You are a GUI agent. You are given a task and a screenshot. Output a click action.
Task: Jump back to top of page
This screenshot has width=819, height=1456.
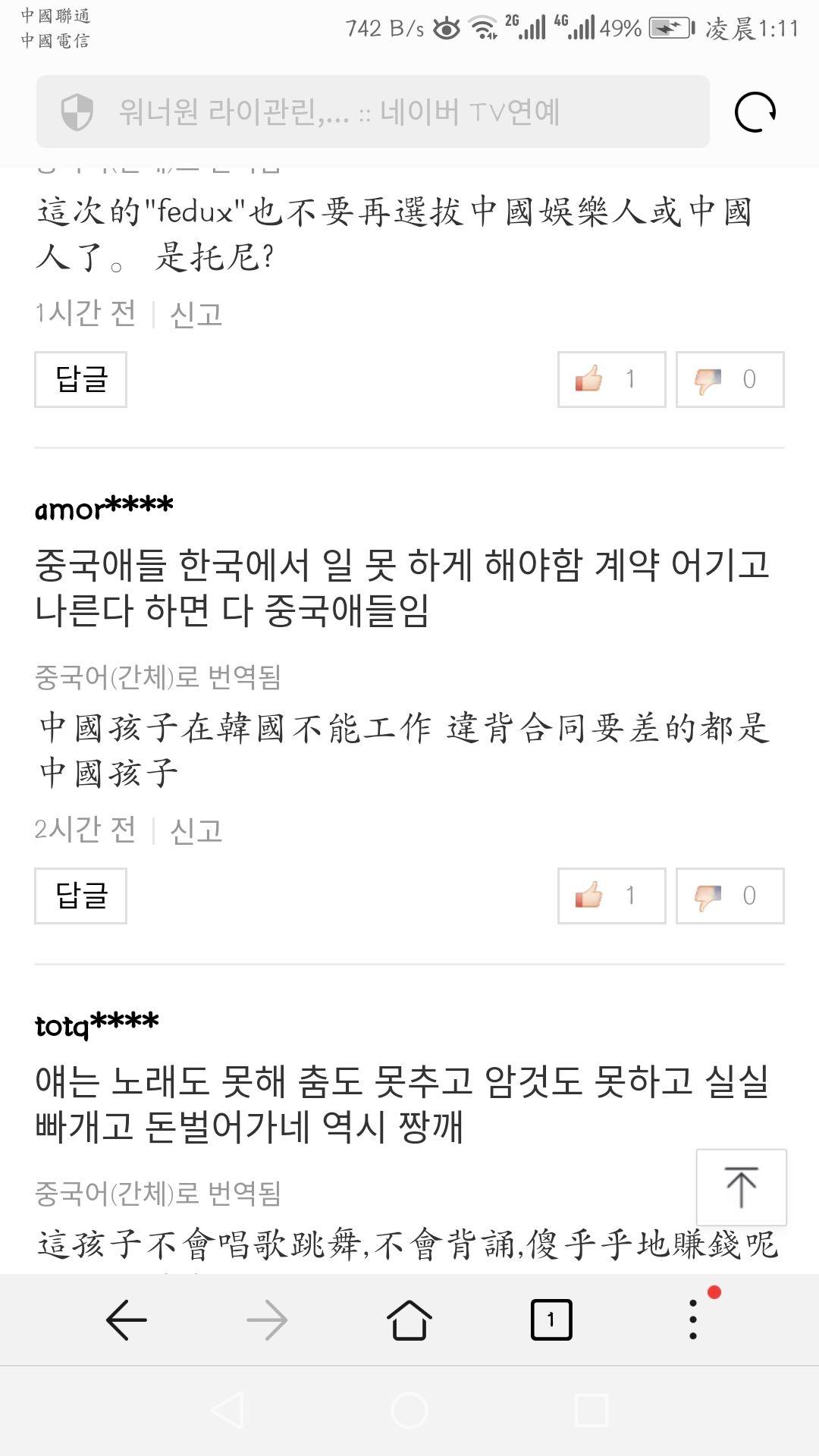pyautogui.click(x=741, y=1187)
